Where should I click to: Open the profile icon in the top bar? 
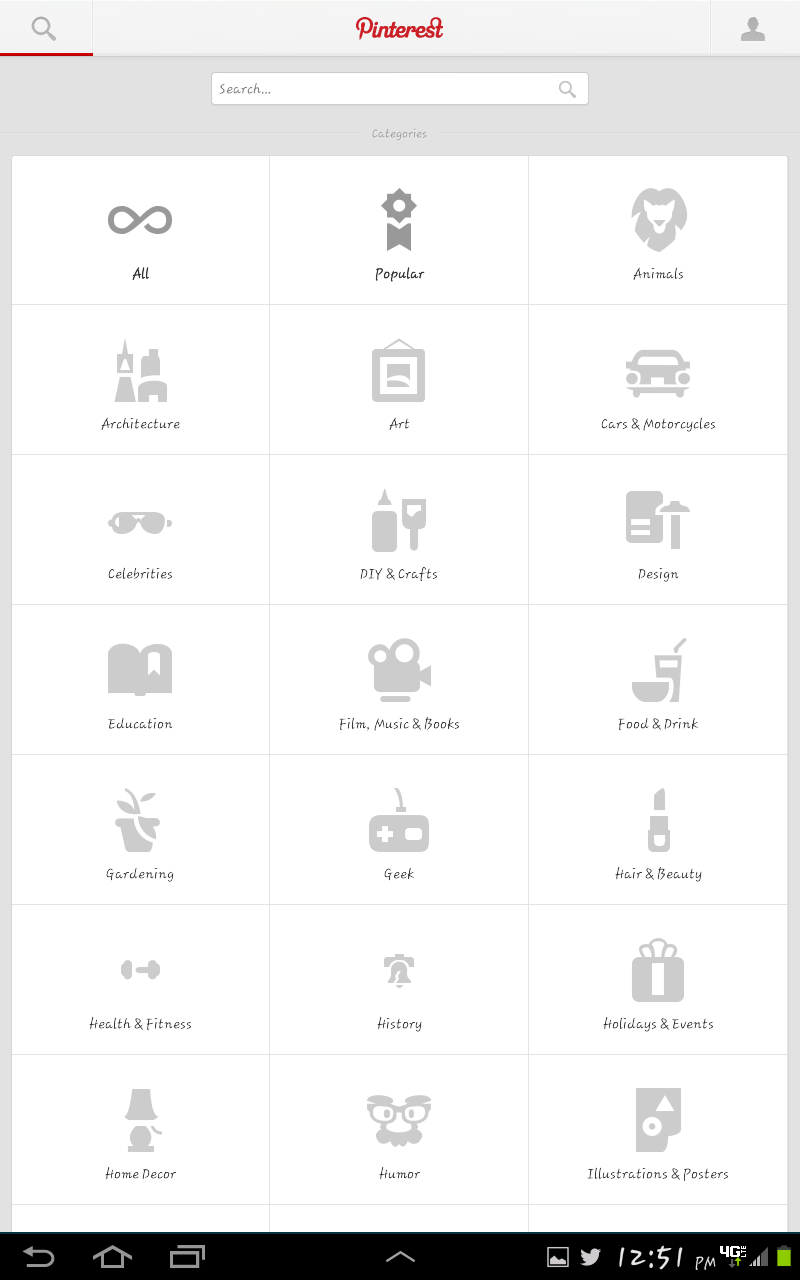pyautogui.click(x=753, y=29)
